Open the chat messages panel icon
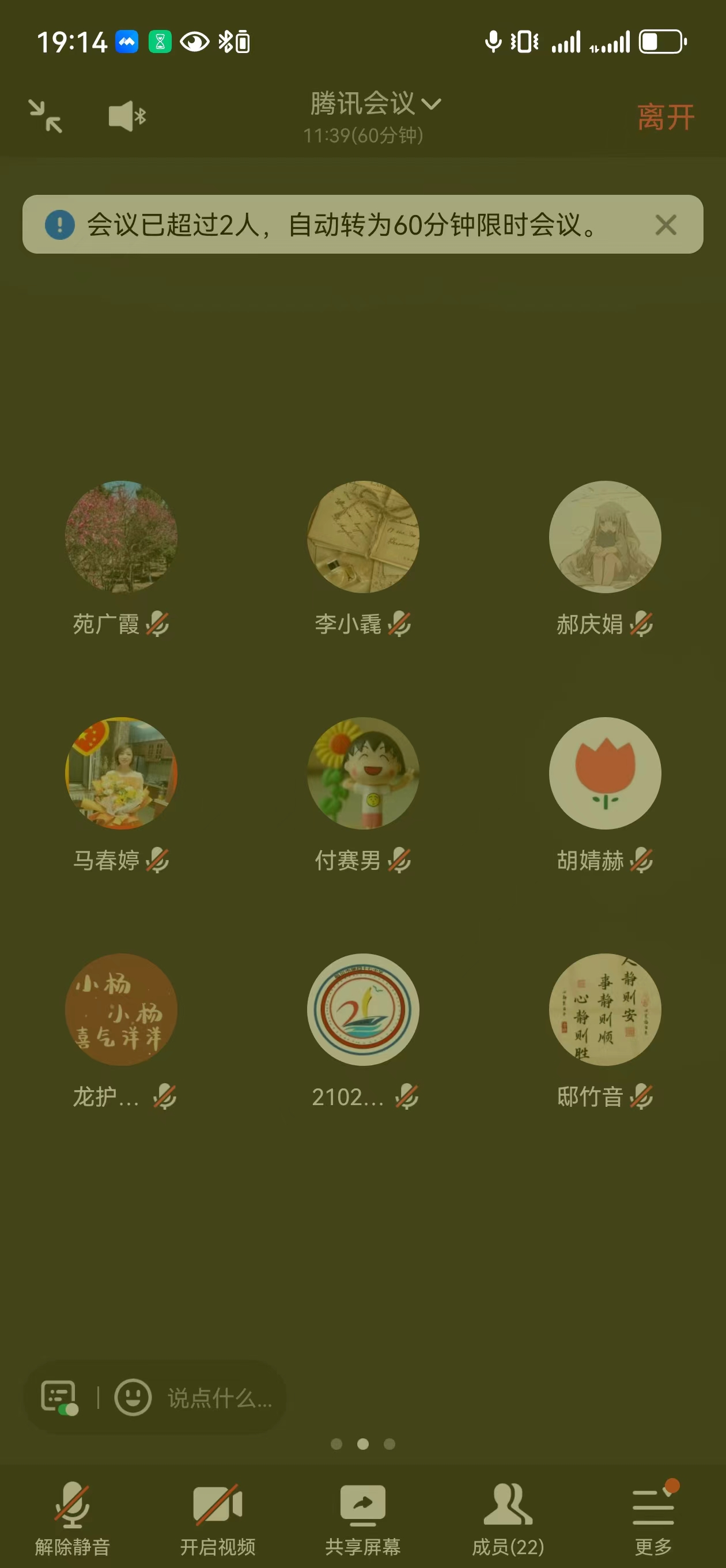The width and height of the screenshot is (726, 1568). click(58, 1396)
